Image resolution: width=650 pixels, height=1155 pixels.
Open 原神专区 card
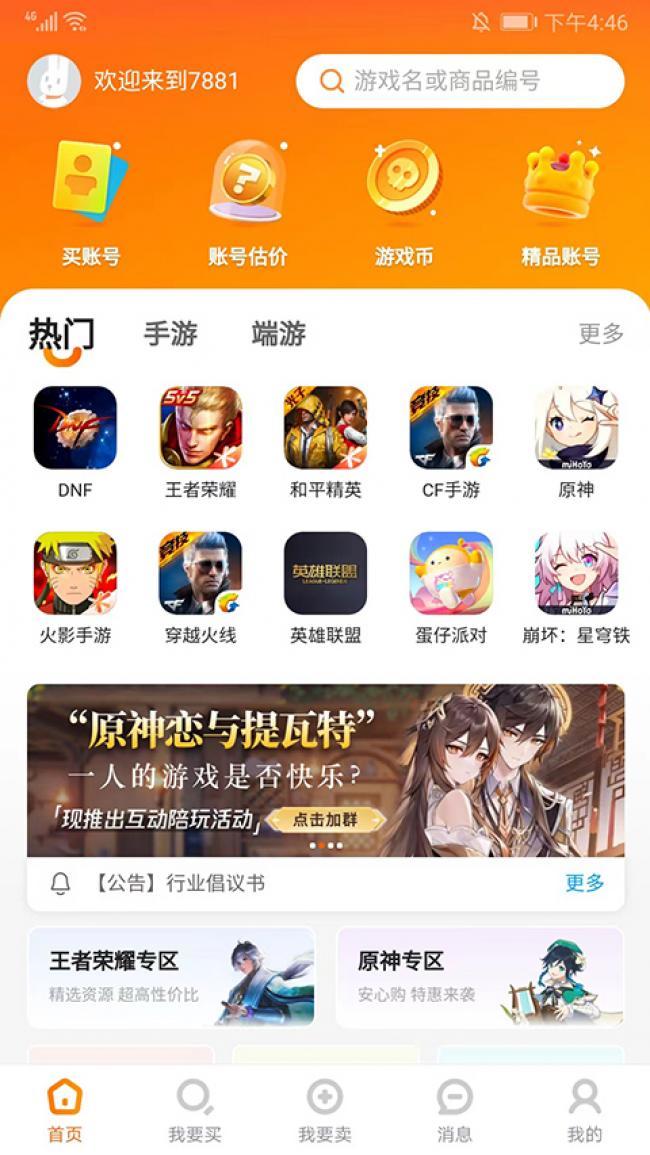point(480,977)
